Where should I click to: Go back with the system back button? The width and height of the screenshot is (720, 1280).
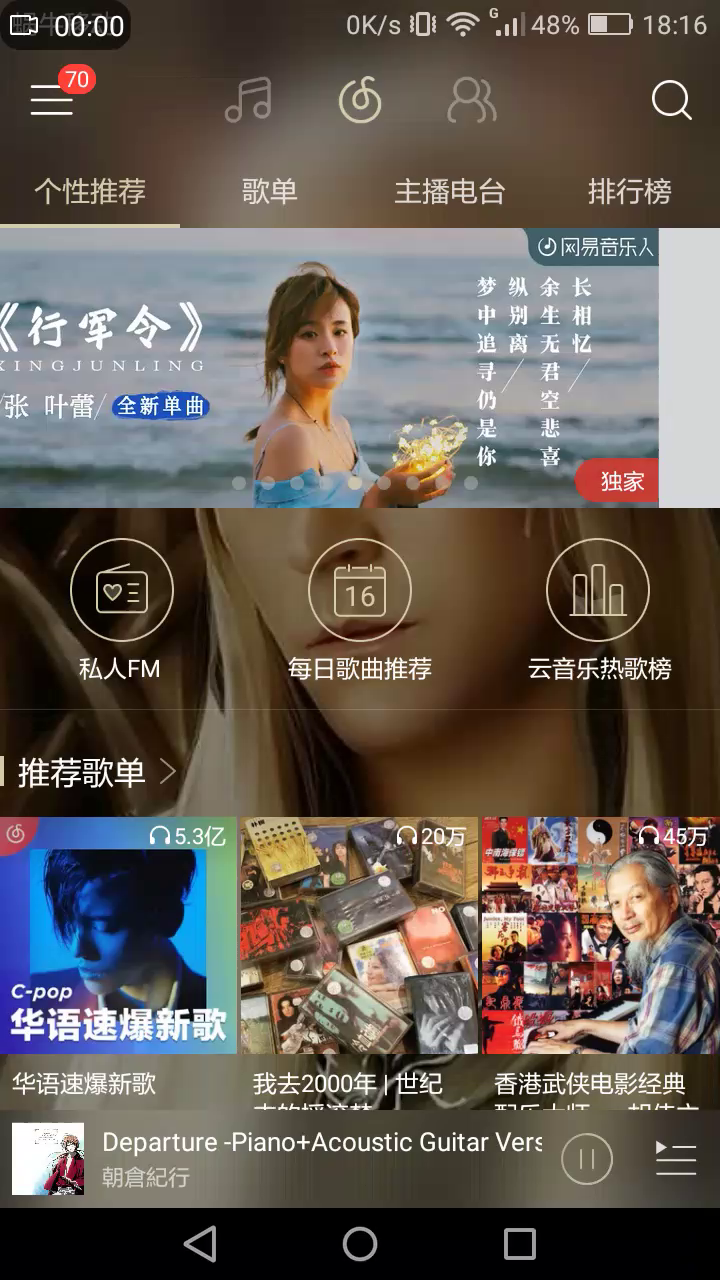[x=200, y=1244]
